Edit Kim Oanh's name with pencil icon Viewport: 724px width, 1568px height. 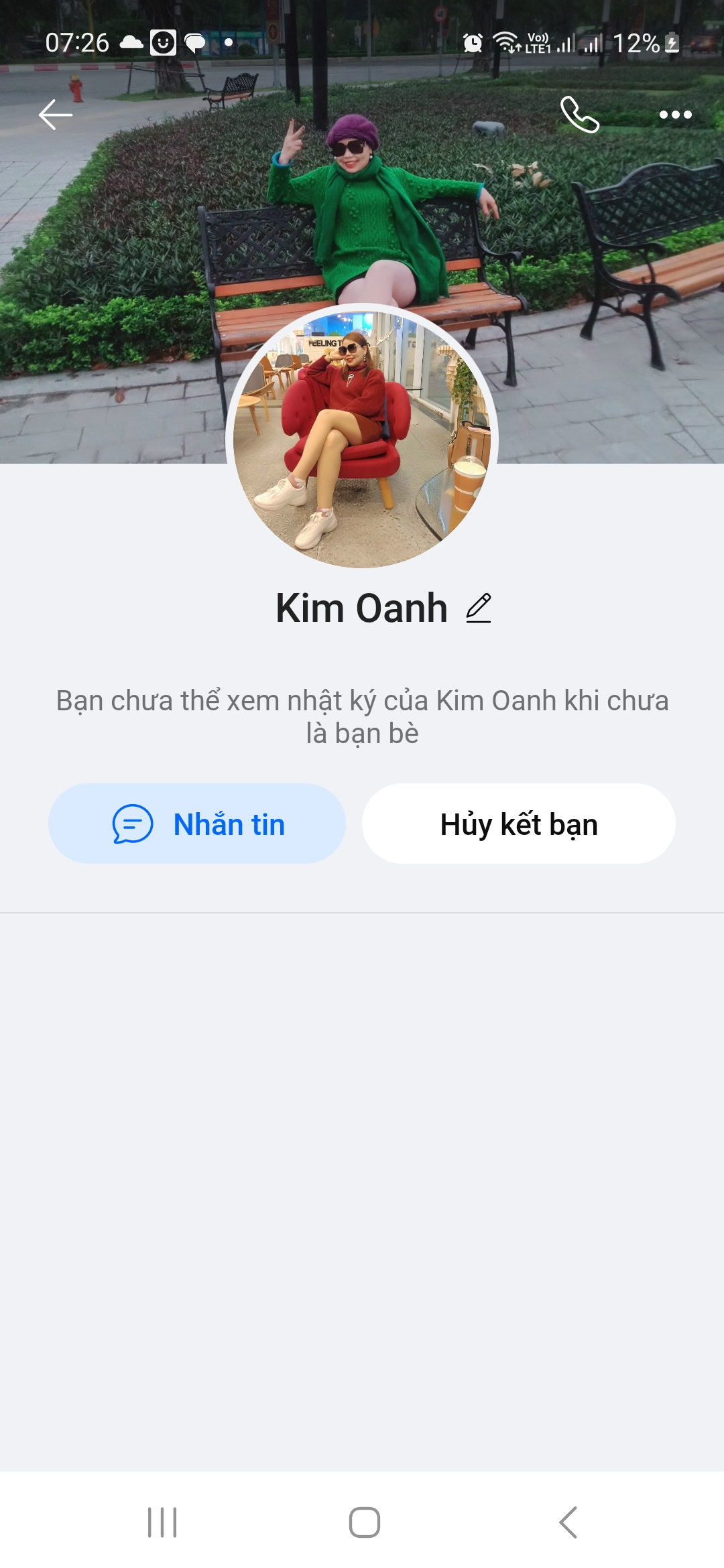pyautogui.click(x=479, y=608)
